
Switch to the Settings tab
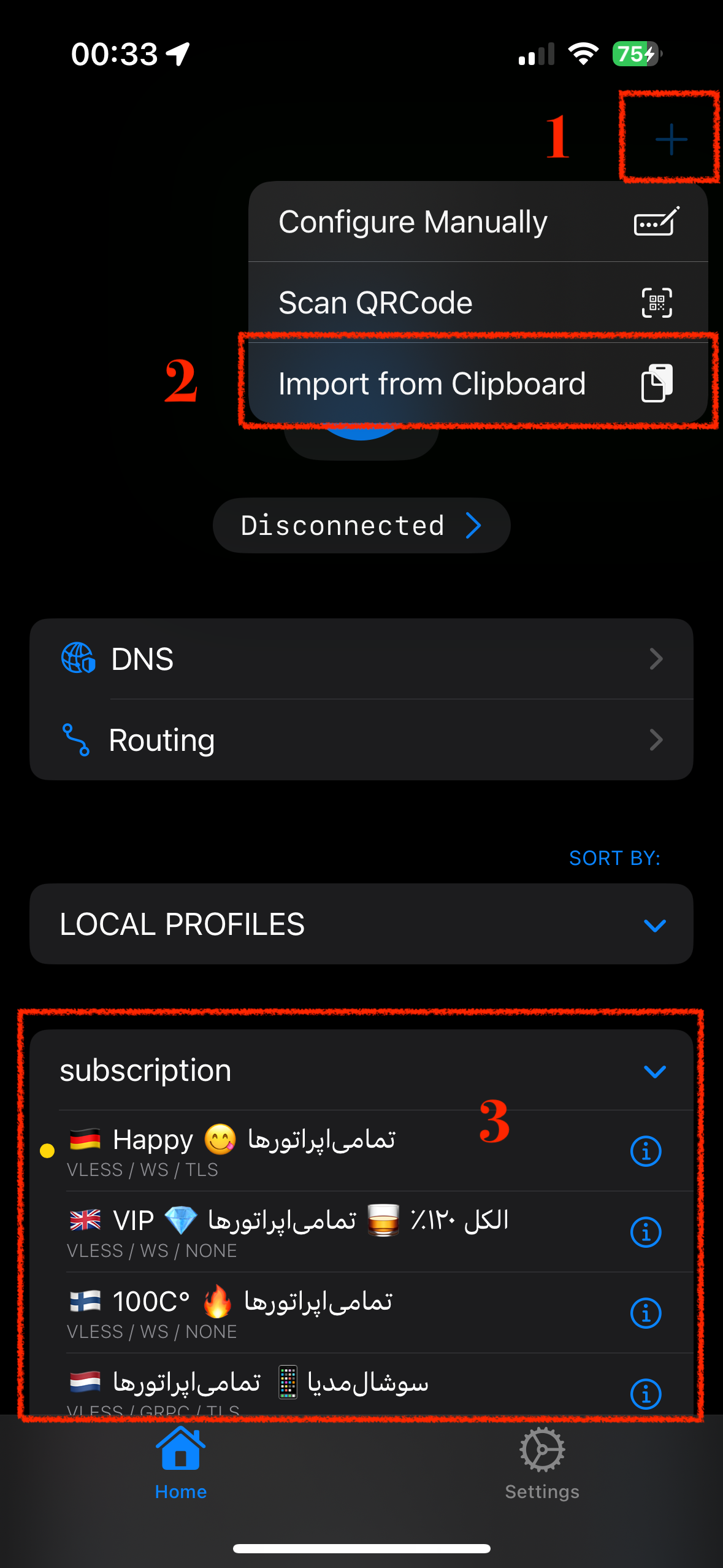pos(542,1464)
